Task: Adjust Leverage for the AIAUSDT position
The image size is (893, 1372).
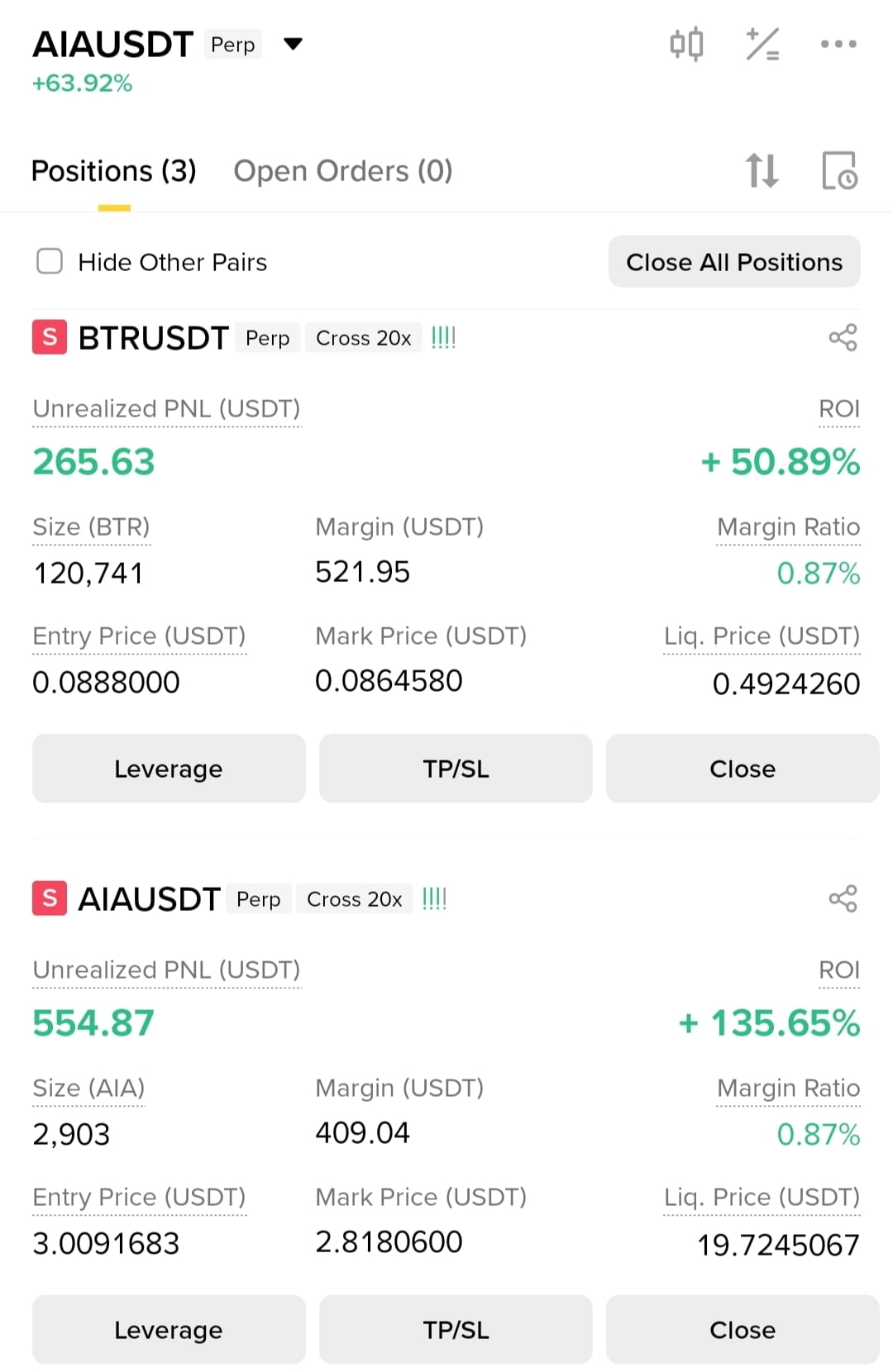Action: point(169,1330)
